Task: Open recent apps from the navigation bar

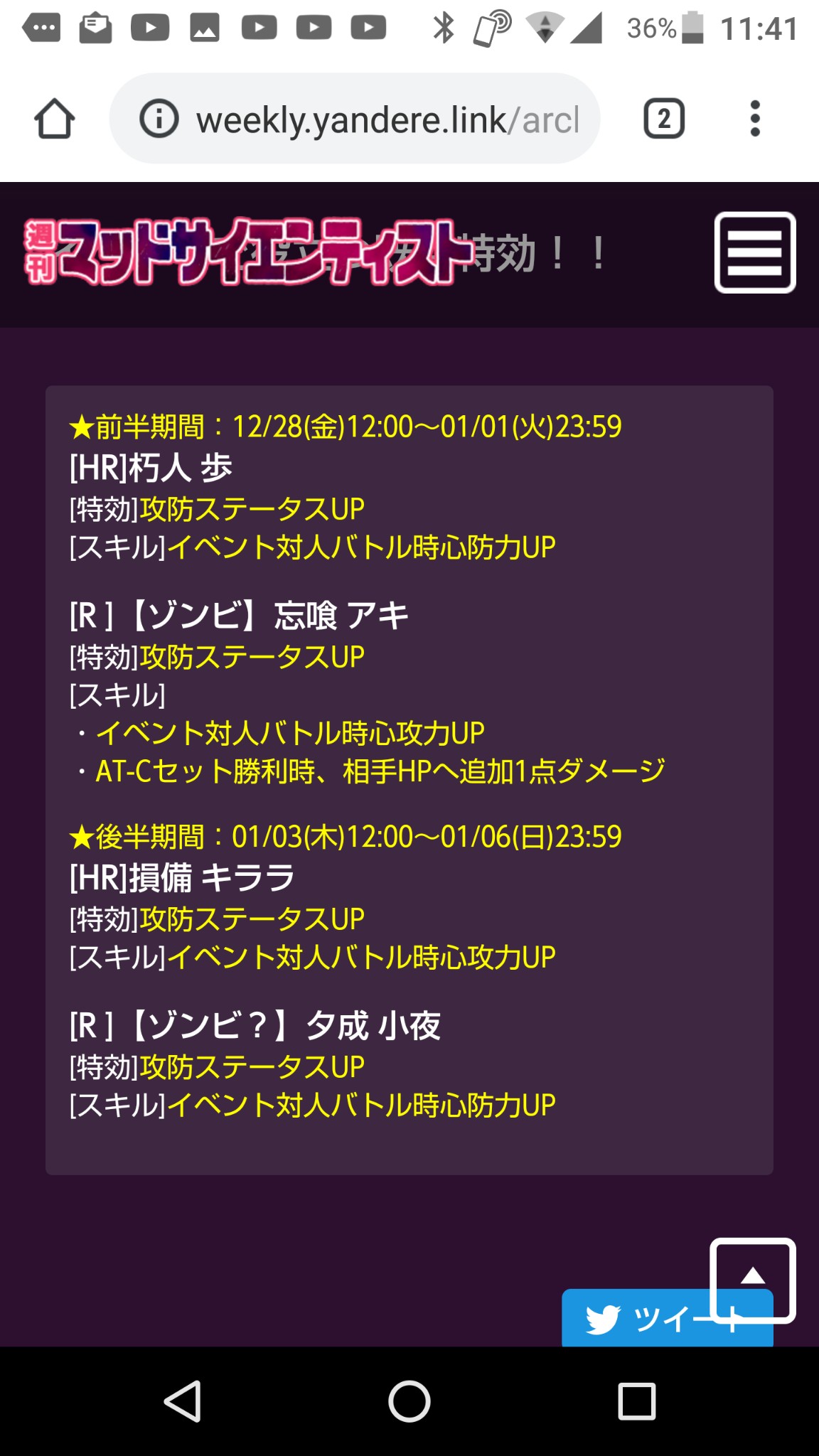Action: 636,1401
